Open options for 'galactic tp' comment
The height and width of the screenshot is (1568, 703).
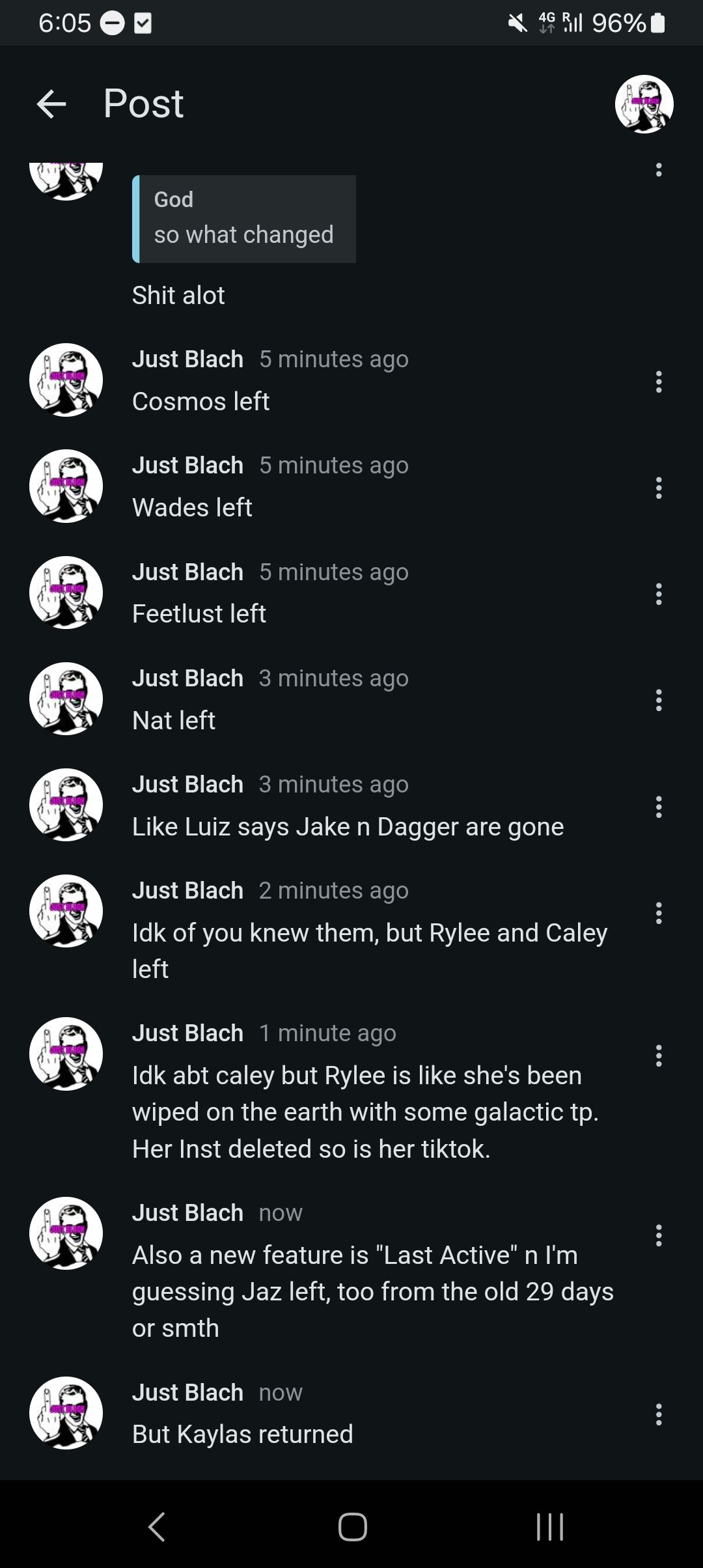tap(659, 1056)
